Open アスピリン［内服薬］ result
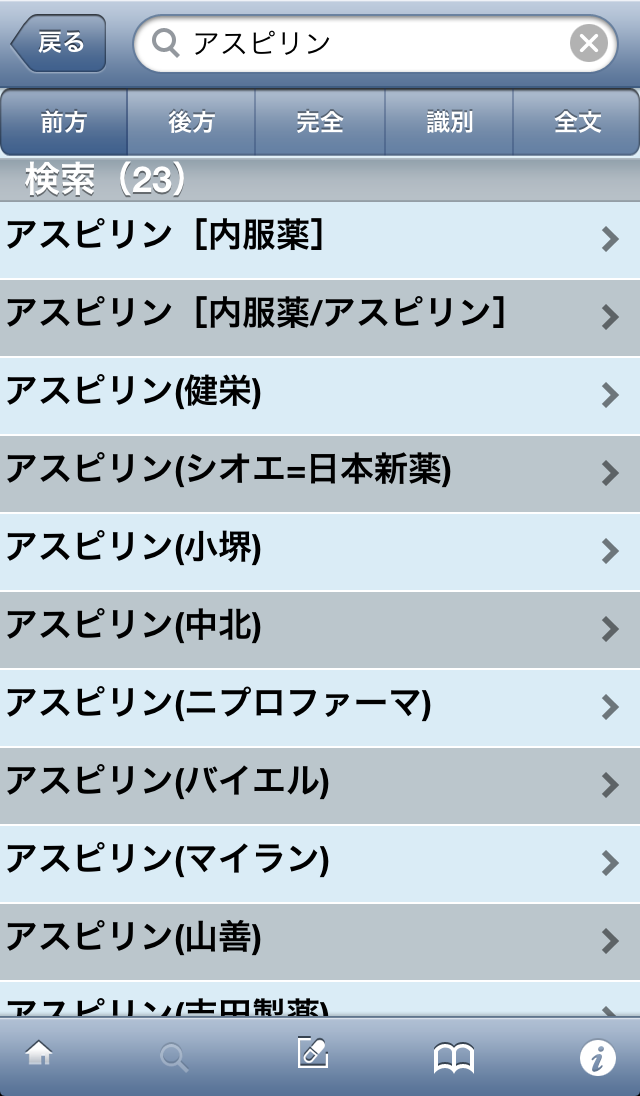 (x=320, y=238)
